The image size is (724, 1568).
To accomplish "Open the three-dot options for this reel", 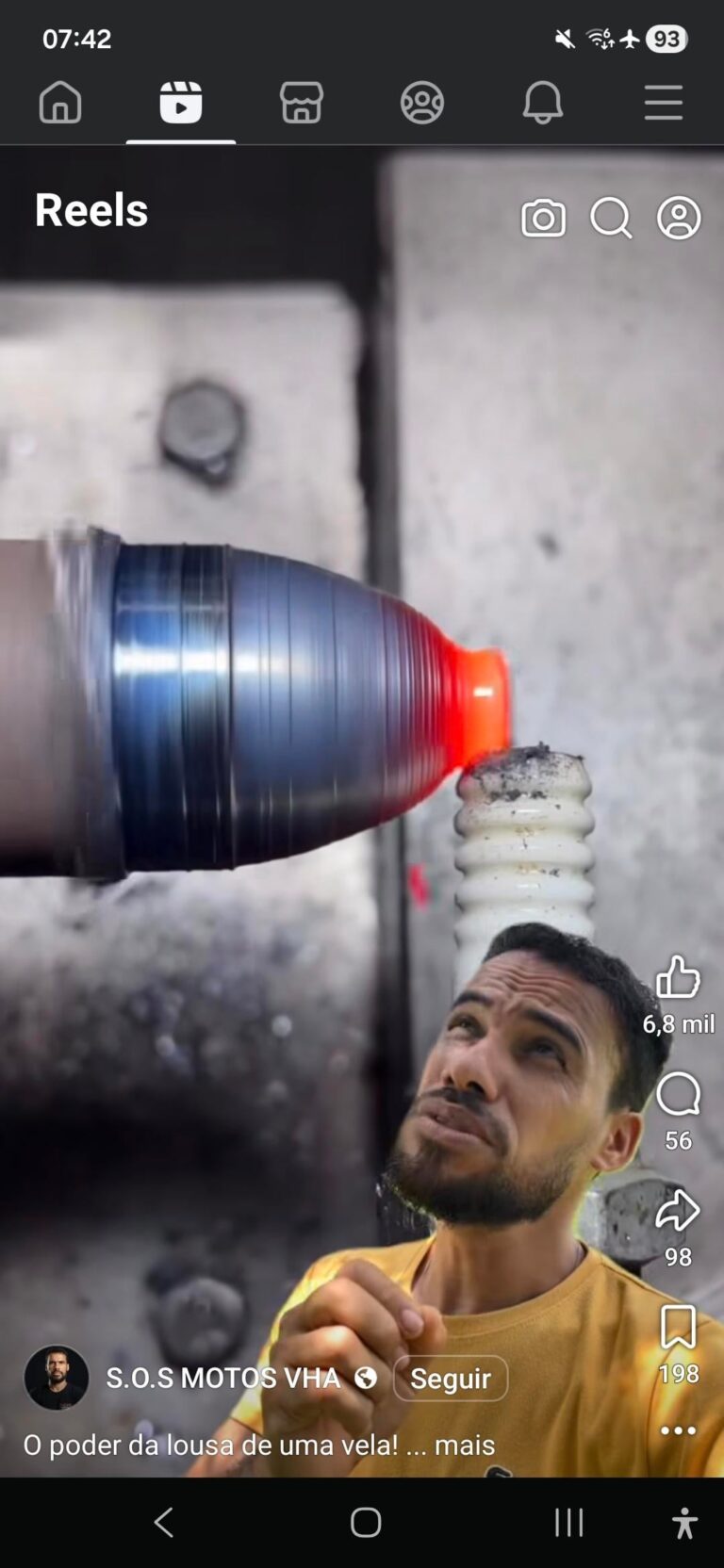I will point(678,1430).
